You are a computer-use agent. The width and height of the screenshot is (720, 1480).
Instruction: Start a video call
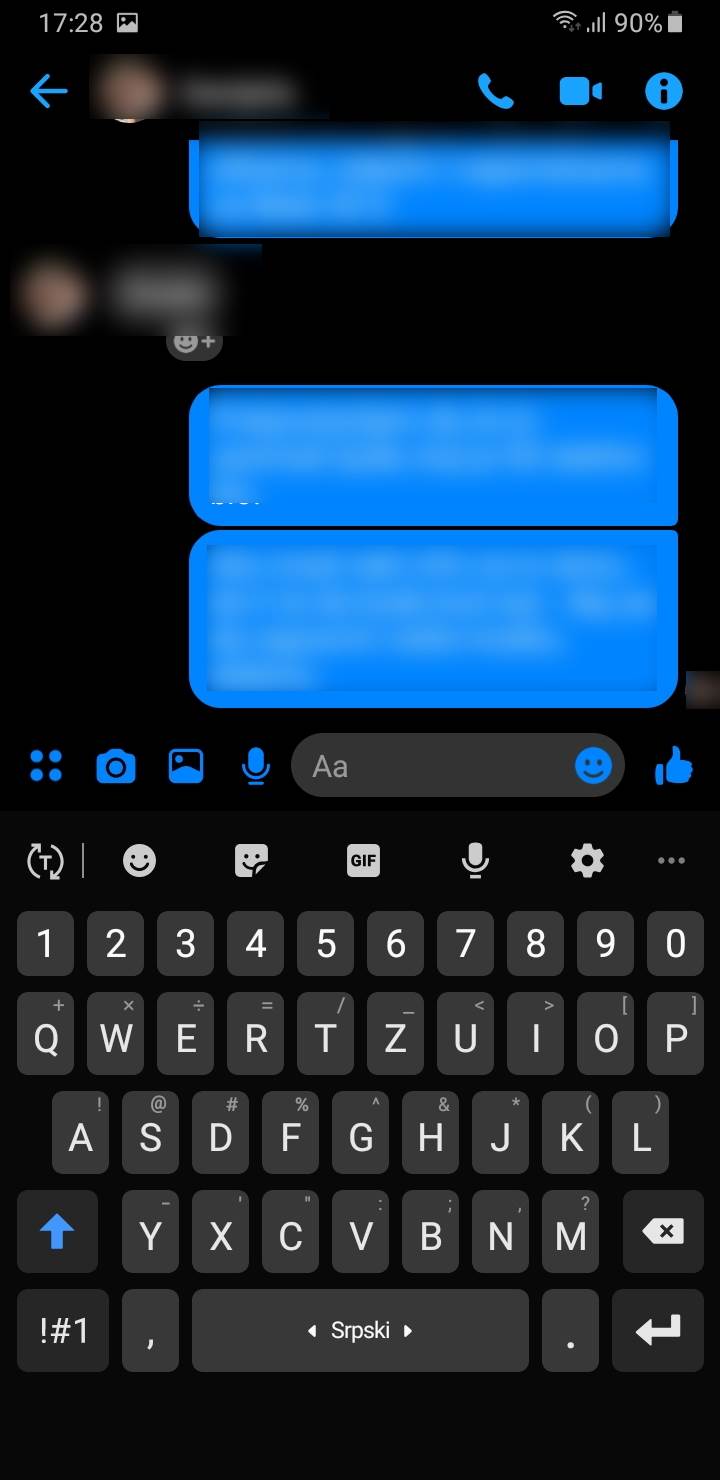click(x=580, y=92)
